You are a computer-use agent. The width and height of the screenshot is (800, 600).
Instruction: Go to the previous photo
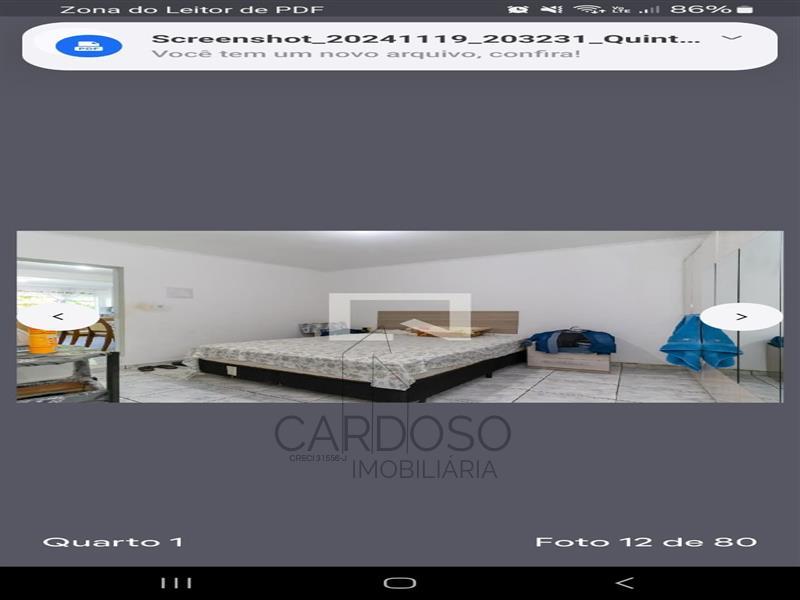58,317
